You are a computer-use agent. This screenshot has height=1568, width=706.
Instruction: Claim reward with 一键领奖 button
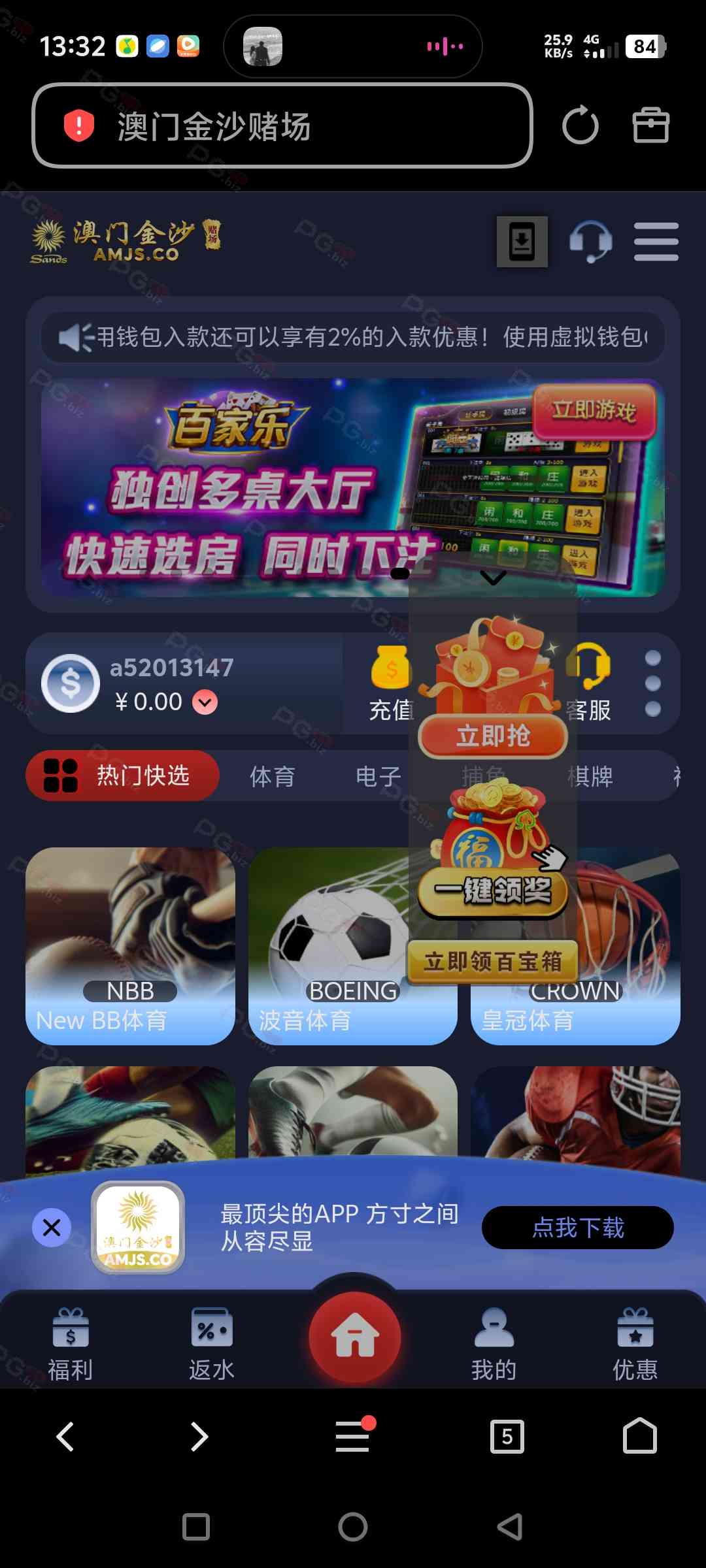pyautogui.click(x=492, y=890)
